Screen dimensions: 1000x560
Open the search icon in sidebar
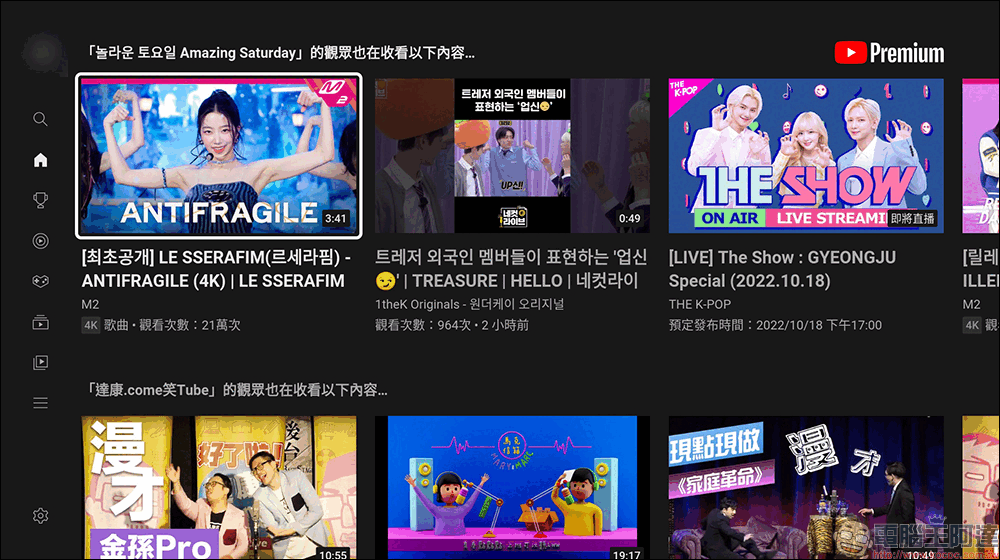[x=40, y=119]
